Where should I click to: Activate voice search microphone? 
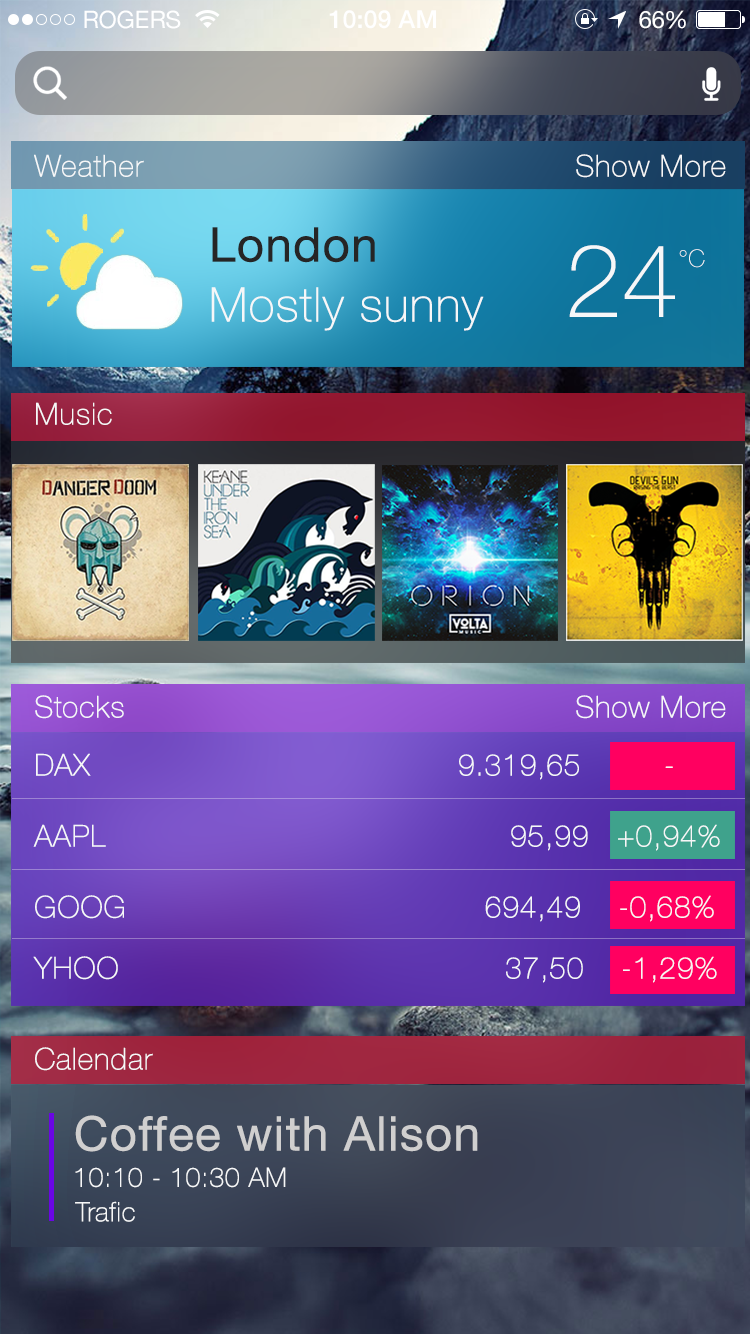[x=711, y=84]
